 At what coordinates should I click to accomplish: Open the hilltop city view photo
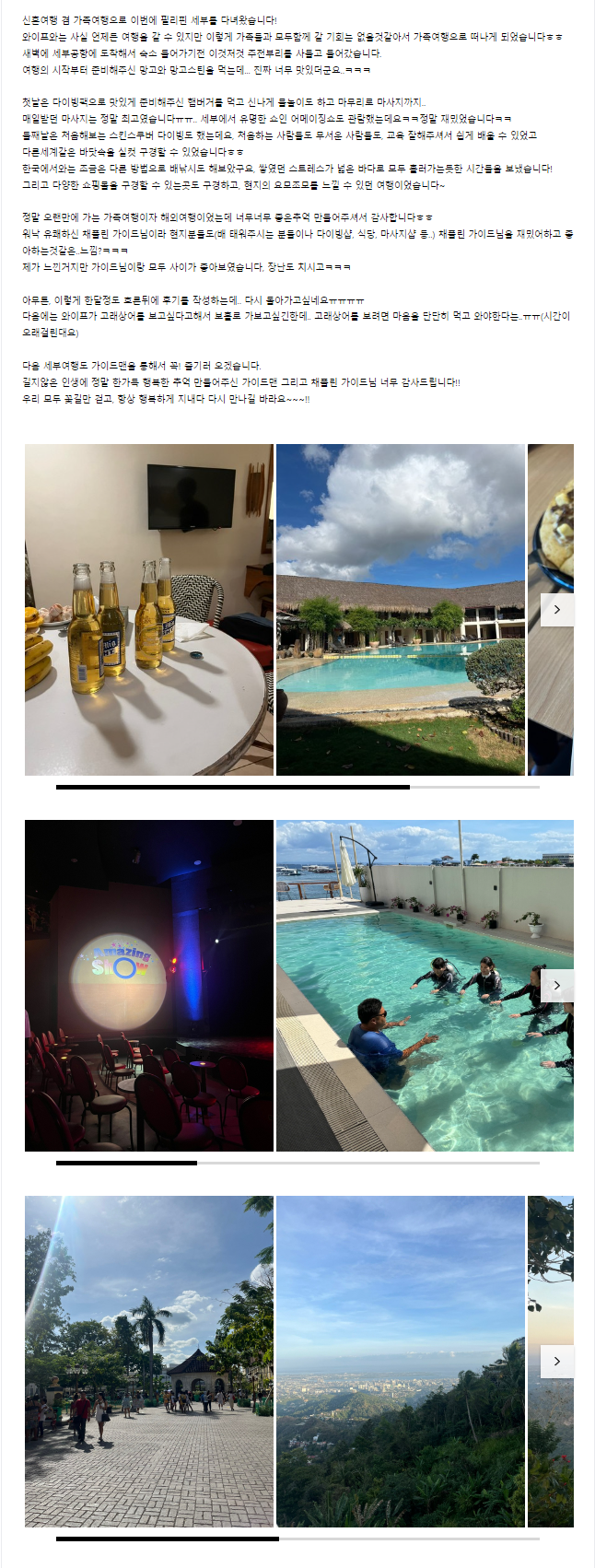pyautogui.click(x=400, y=1361)
